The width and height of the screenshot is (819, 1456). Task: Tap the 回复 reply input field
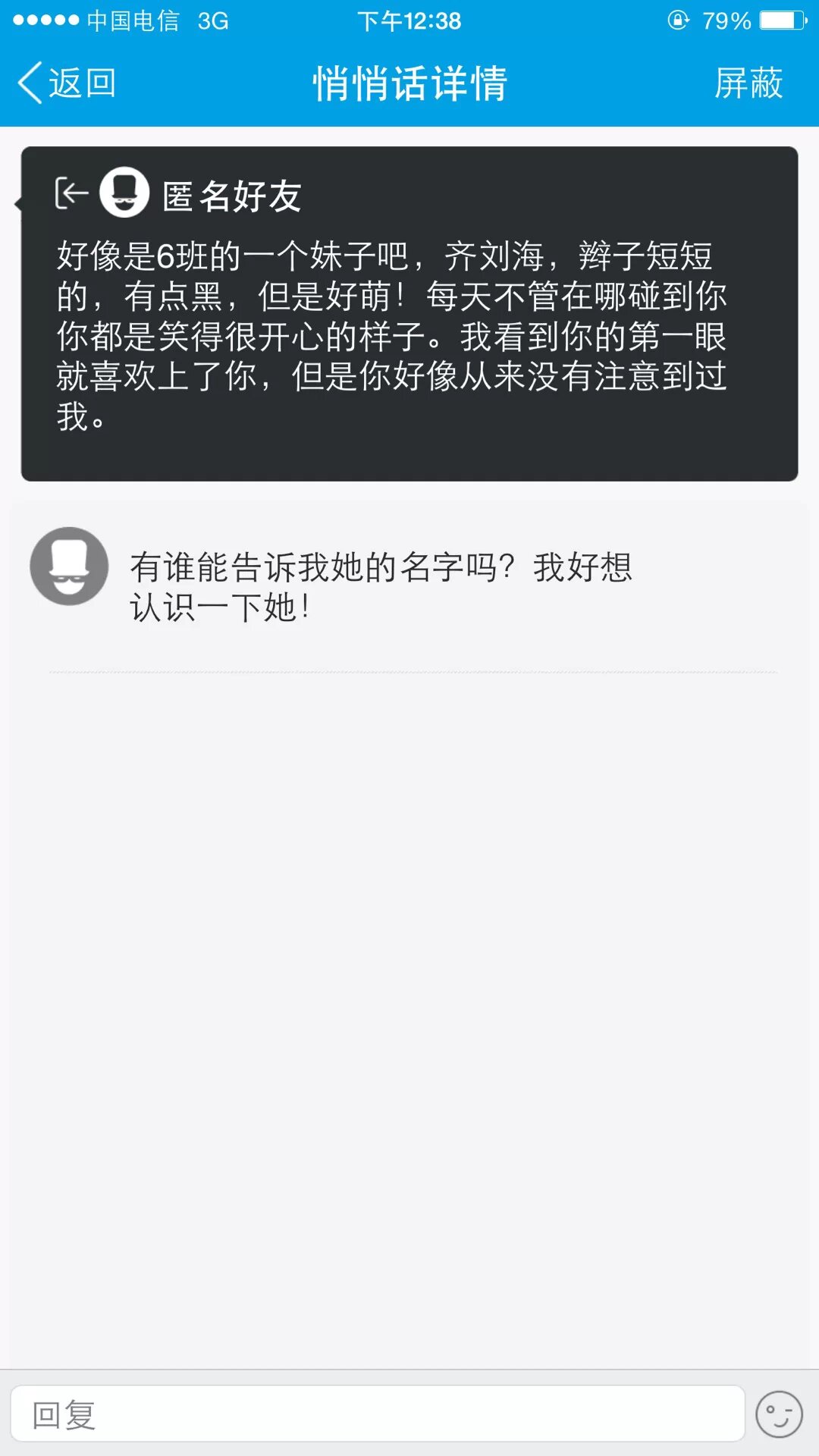[377, 1414]
